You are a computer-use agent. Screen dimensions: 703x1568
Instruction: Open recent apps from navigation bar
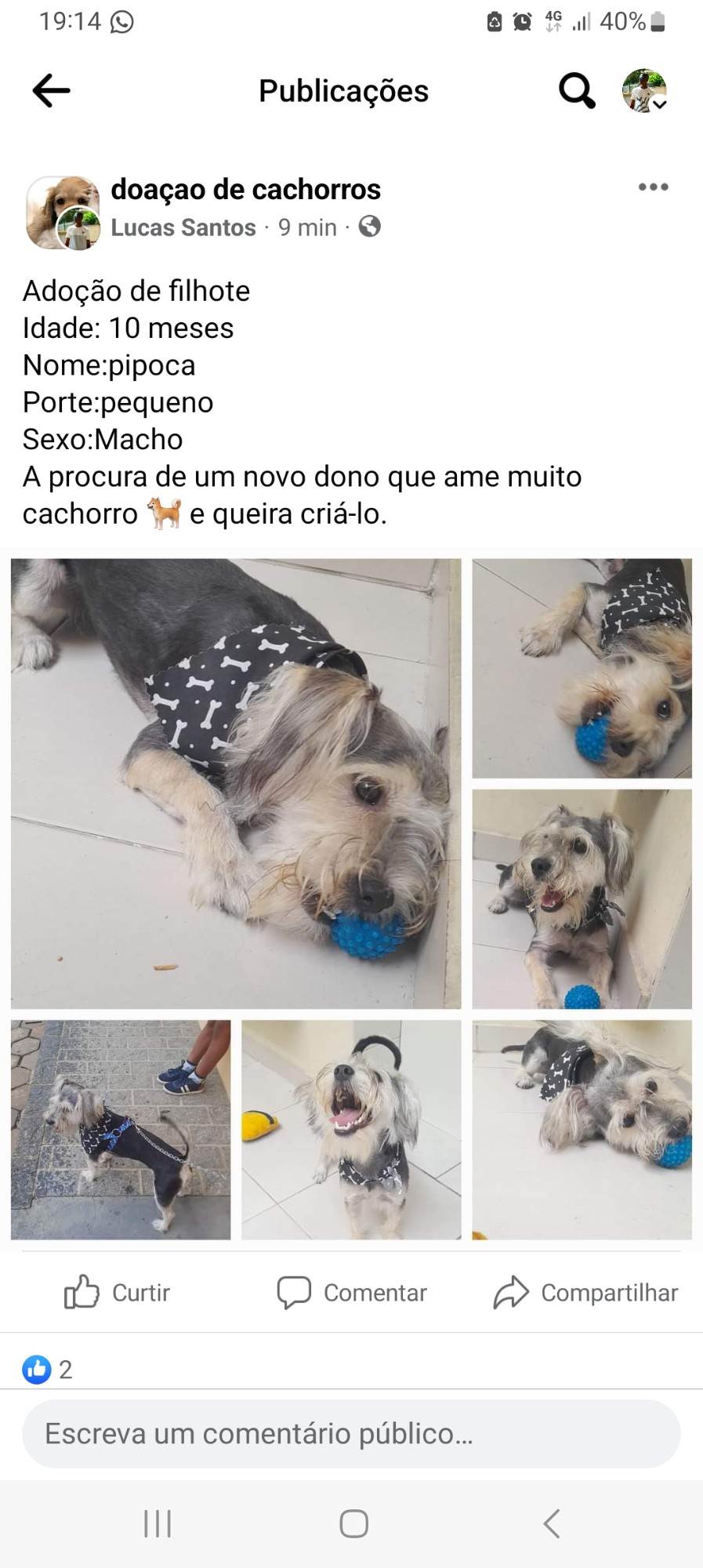[x=158, y=1524]
